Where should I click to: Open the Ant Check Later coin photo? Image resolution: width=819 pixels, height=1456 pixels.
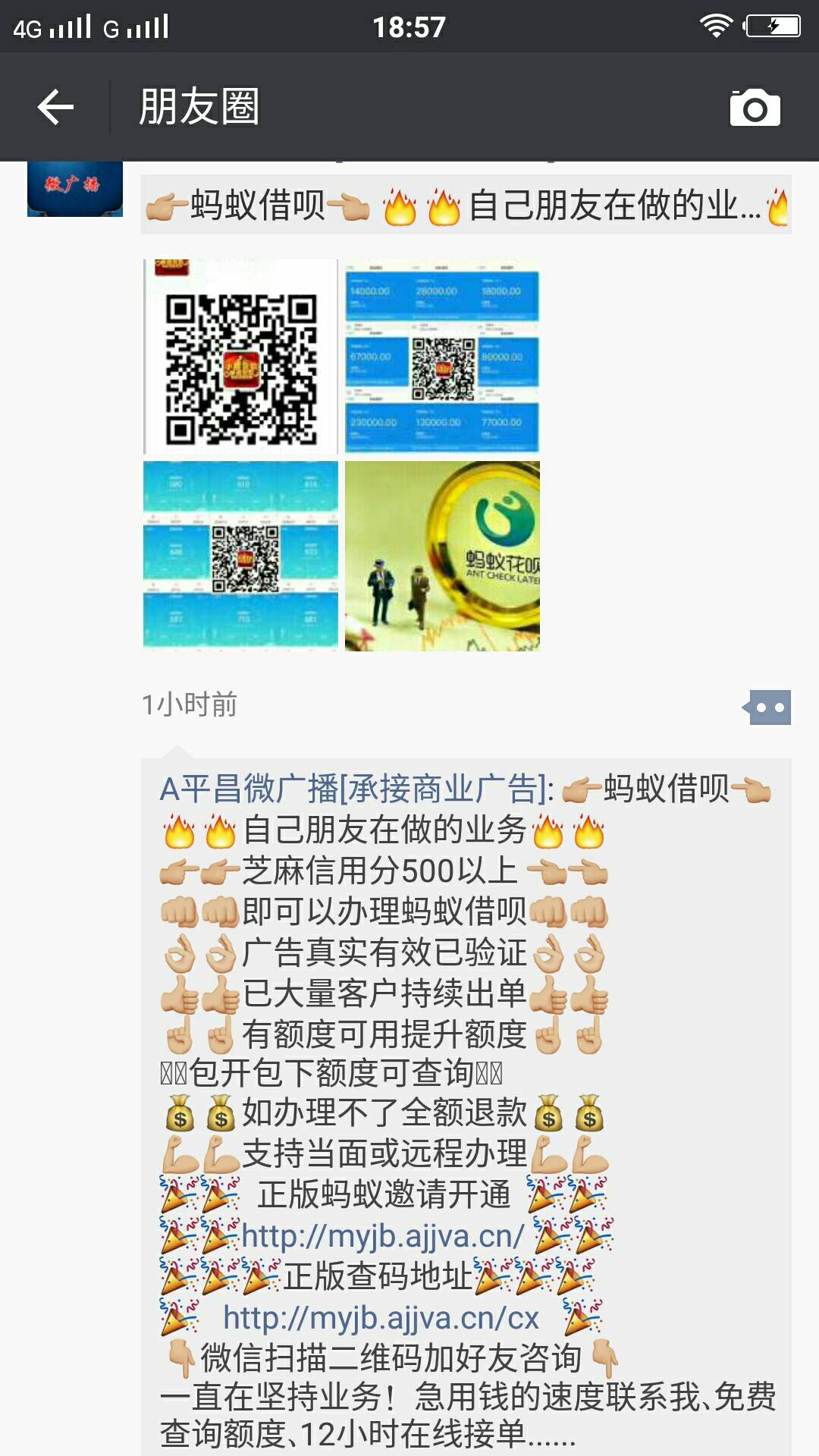click(442, 556)
